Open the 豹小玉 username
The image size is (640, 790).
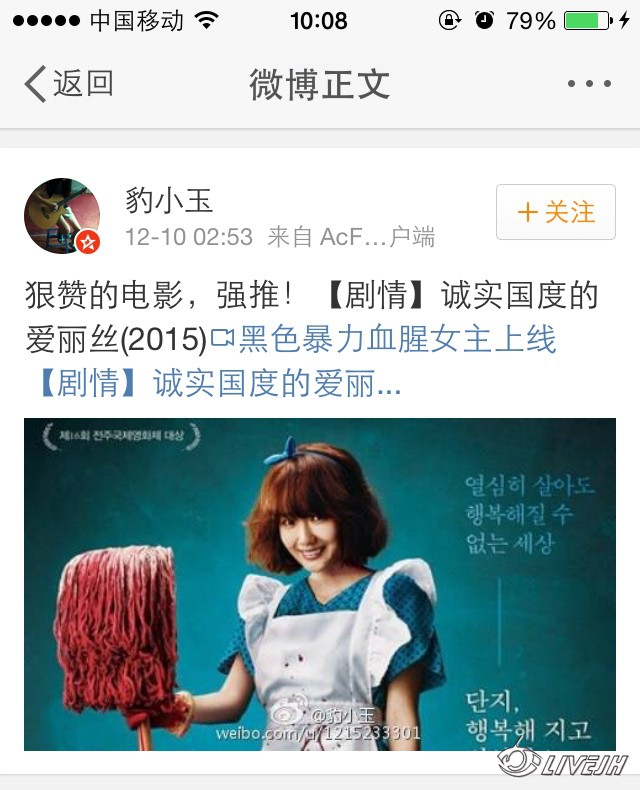click(x=170, y=200)
